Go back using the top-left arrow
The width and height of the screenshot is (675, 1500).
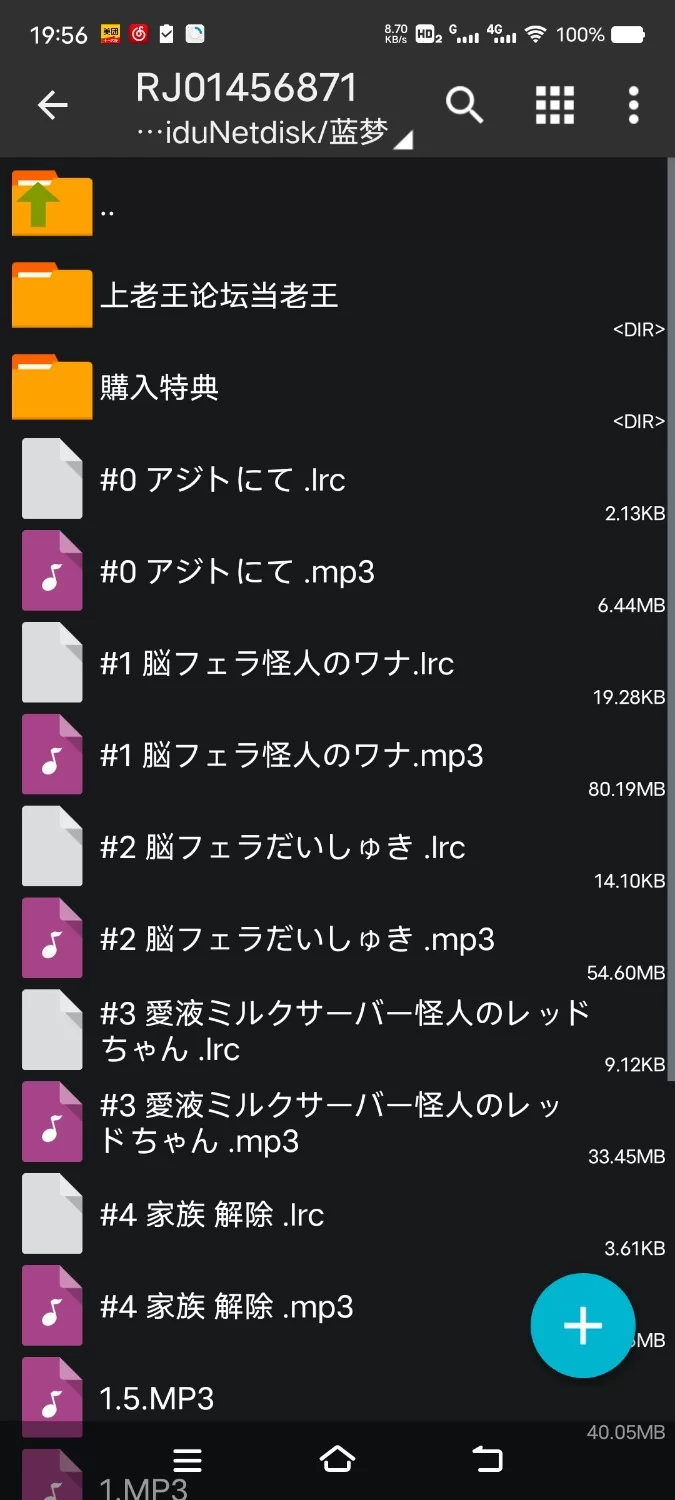52,105
